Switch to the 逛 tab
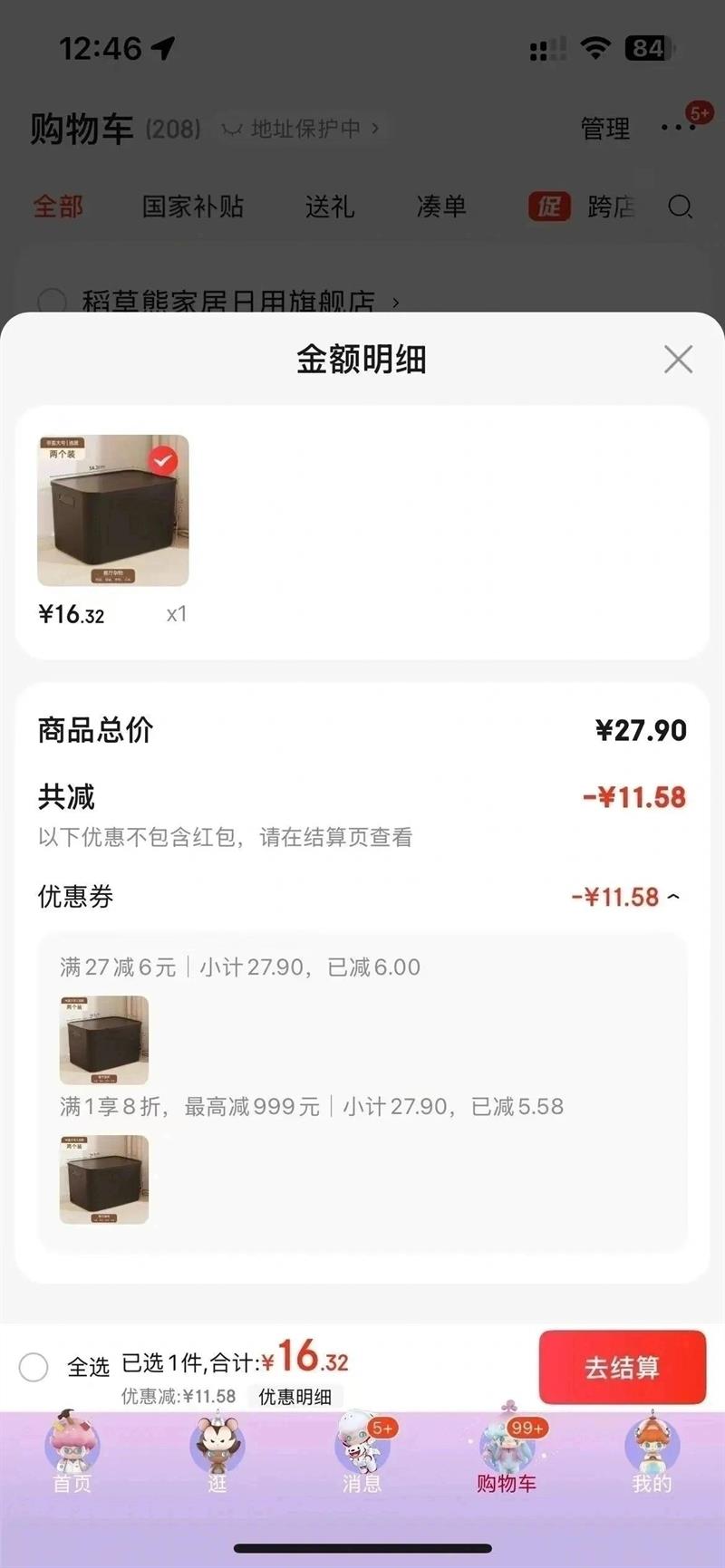 217,1452
